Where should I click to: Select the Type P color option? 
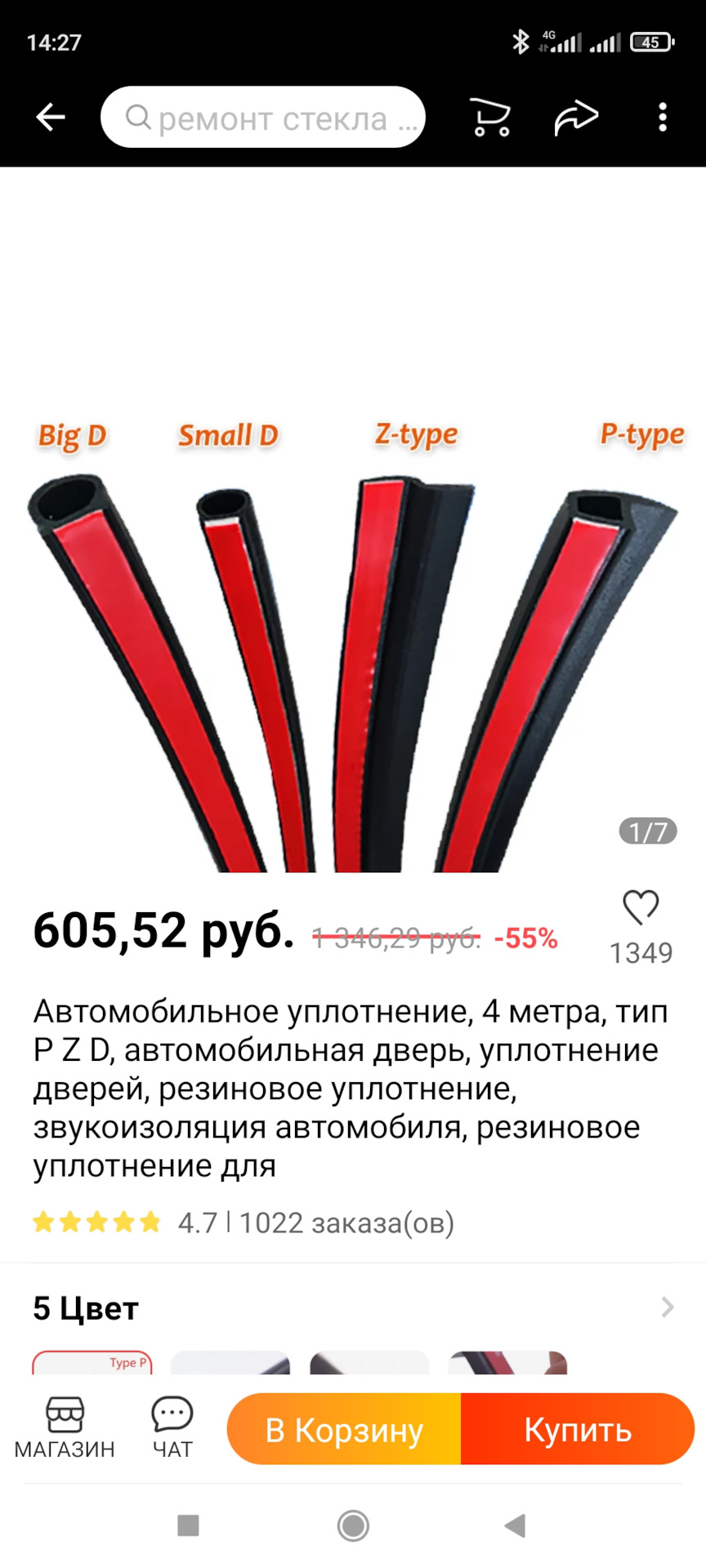point(92,1362)
